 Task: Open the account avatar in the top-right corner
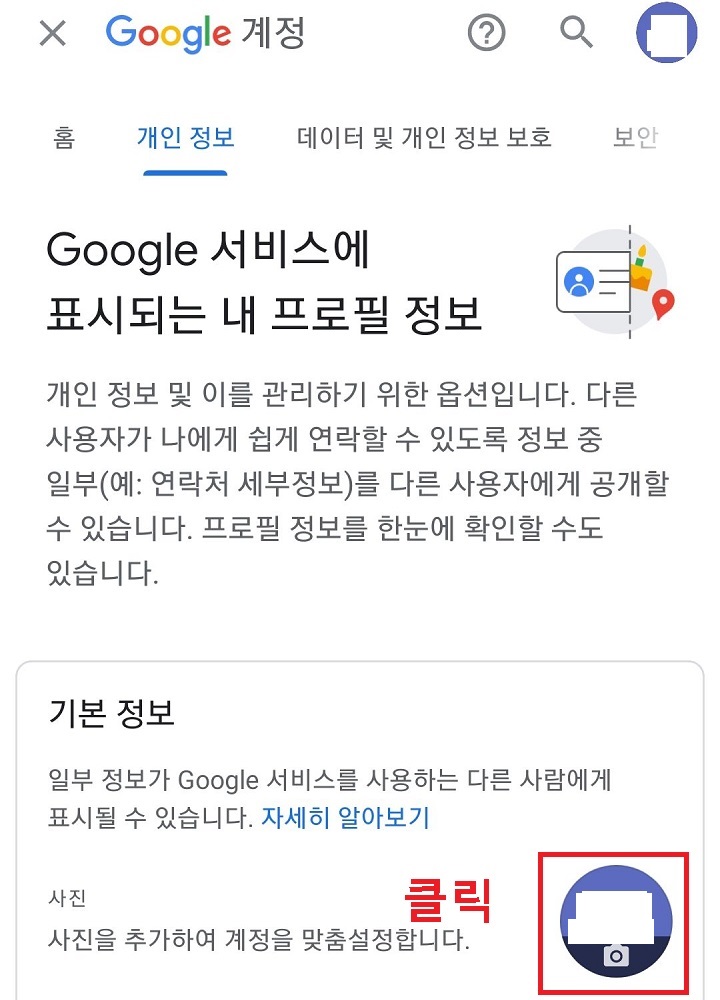(668, 33)
